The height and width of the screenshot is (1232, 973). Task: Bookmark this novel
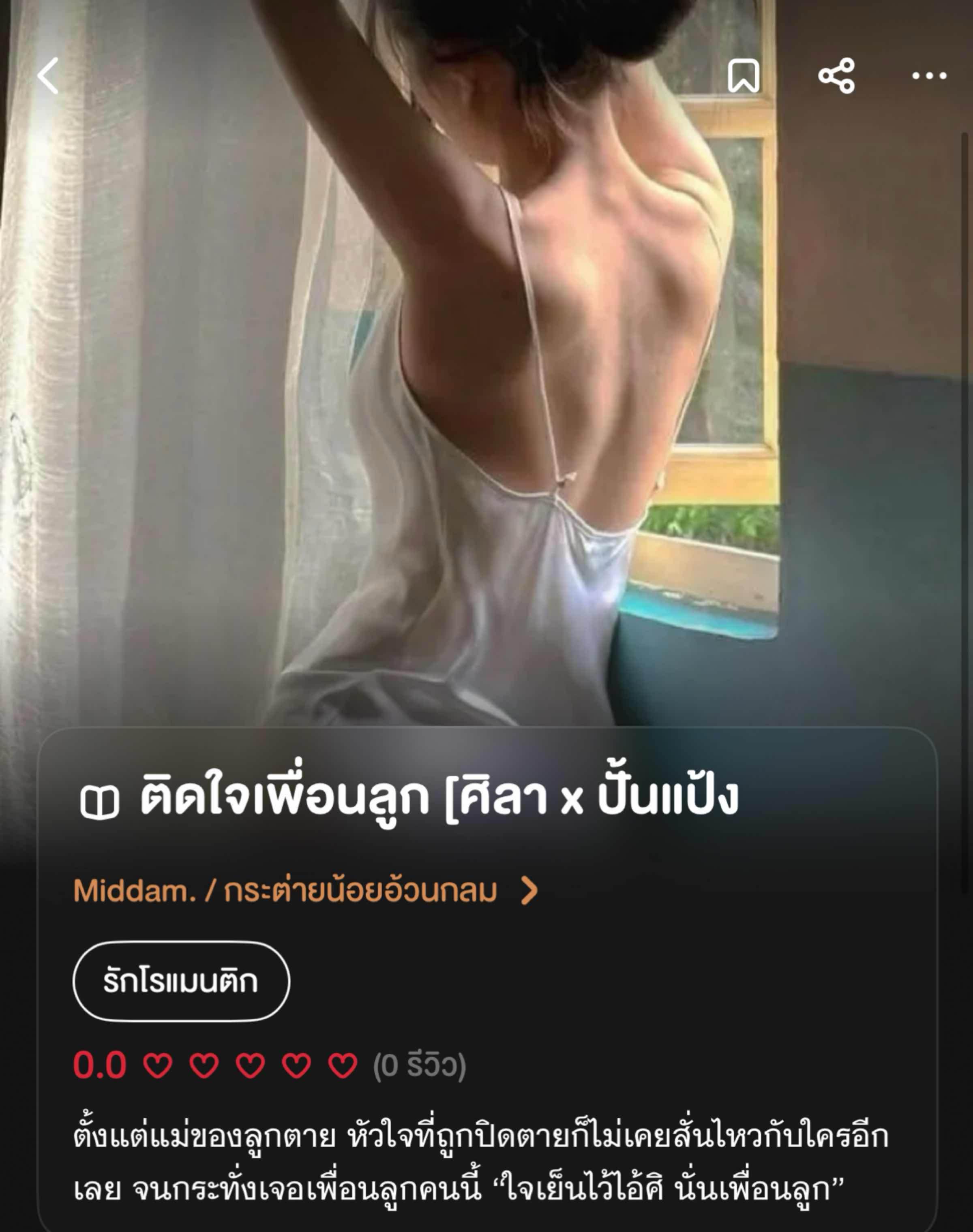coord(744,75)
